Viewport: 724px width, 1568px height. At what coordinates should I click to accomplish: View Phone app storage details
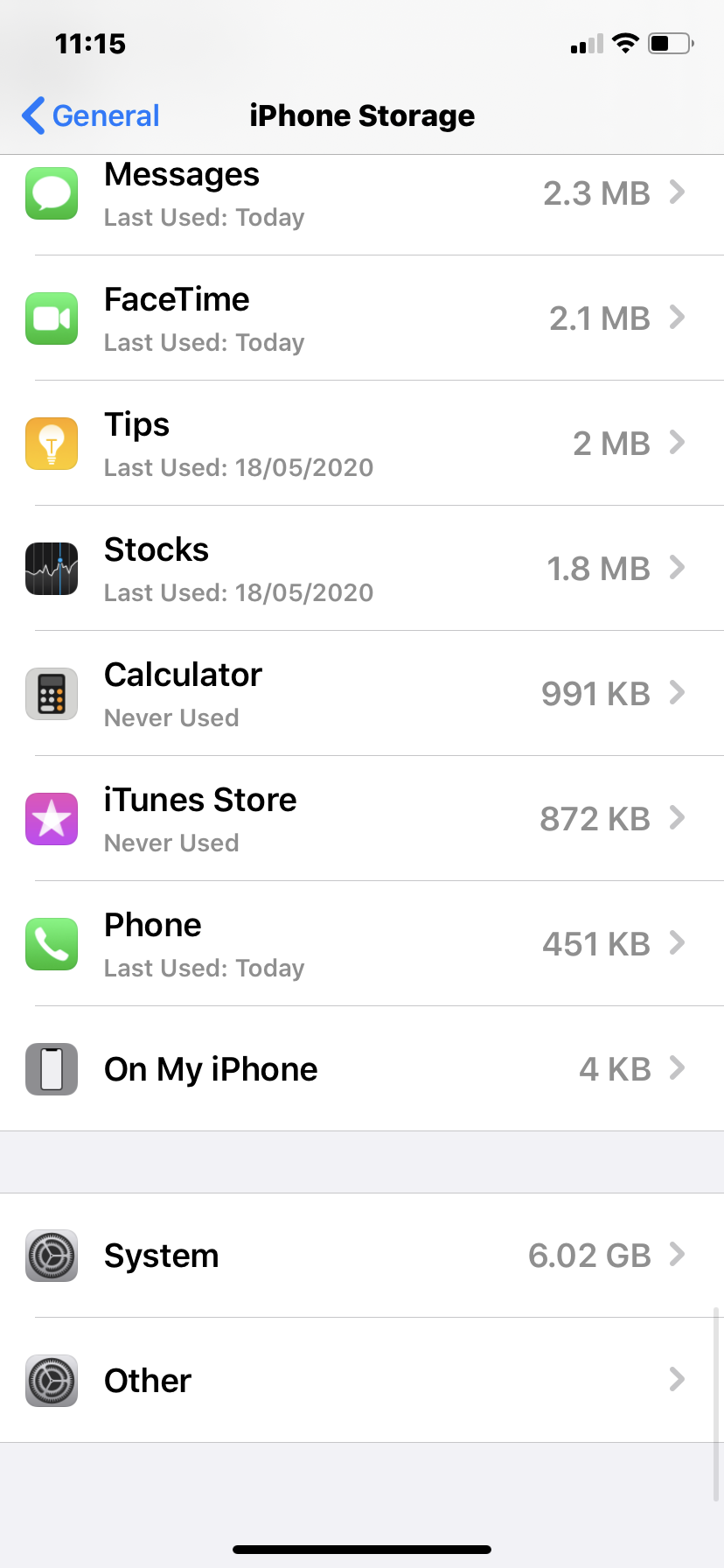(362, 944)
